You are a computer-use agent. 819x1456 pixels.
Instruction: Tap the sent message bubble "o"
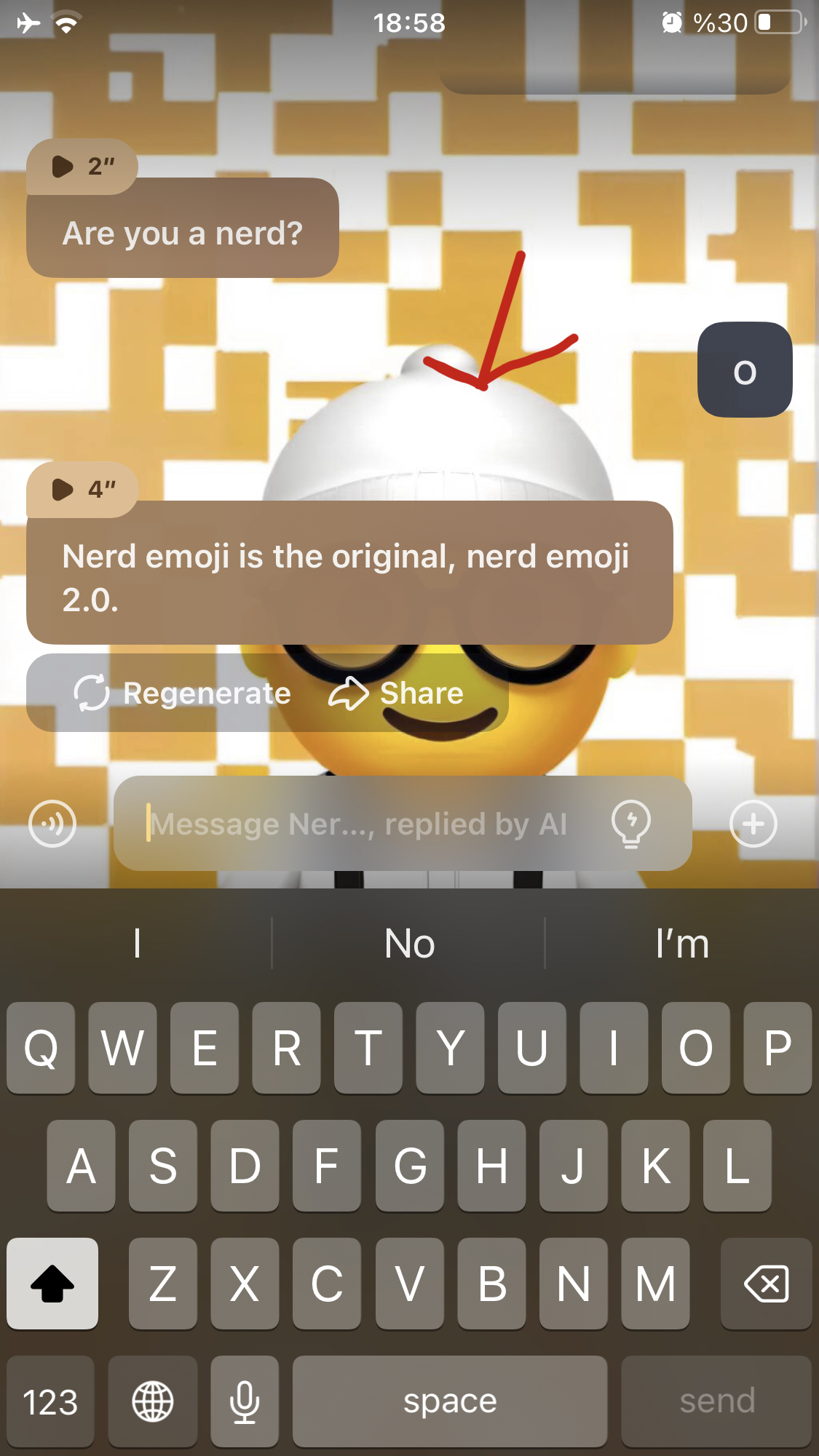[x=745, y=370]
